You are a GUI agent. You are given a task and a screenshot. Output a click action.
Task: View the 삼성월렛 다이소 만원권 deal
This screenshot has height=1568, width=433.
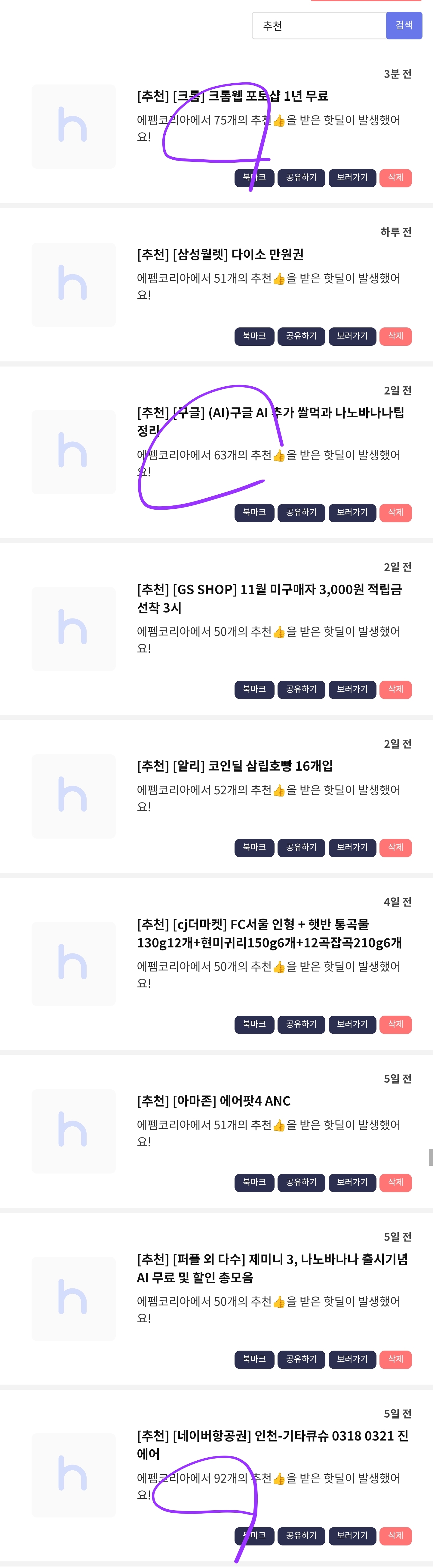tap(352, 335)
